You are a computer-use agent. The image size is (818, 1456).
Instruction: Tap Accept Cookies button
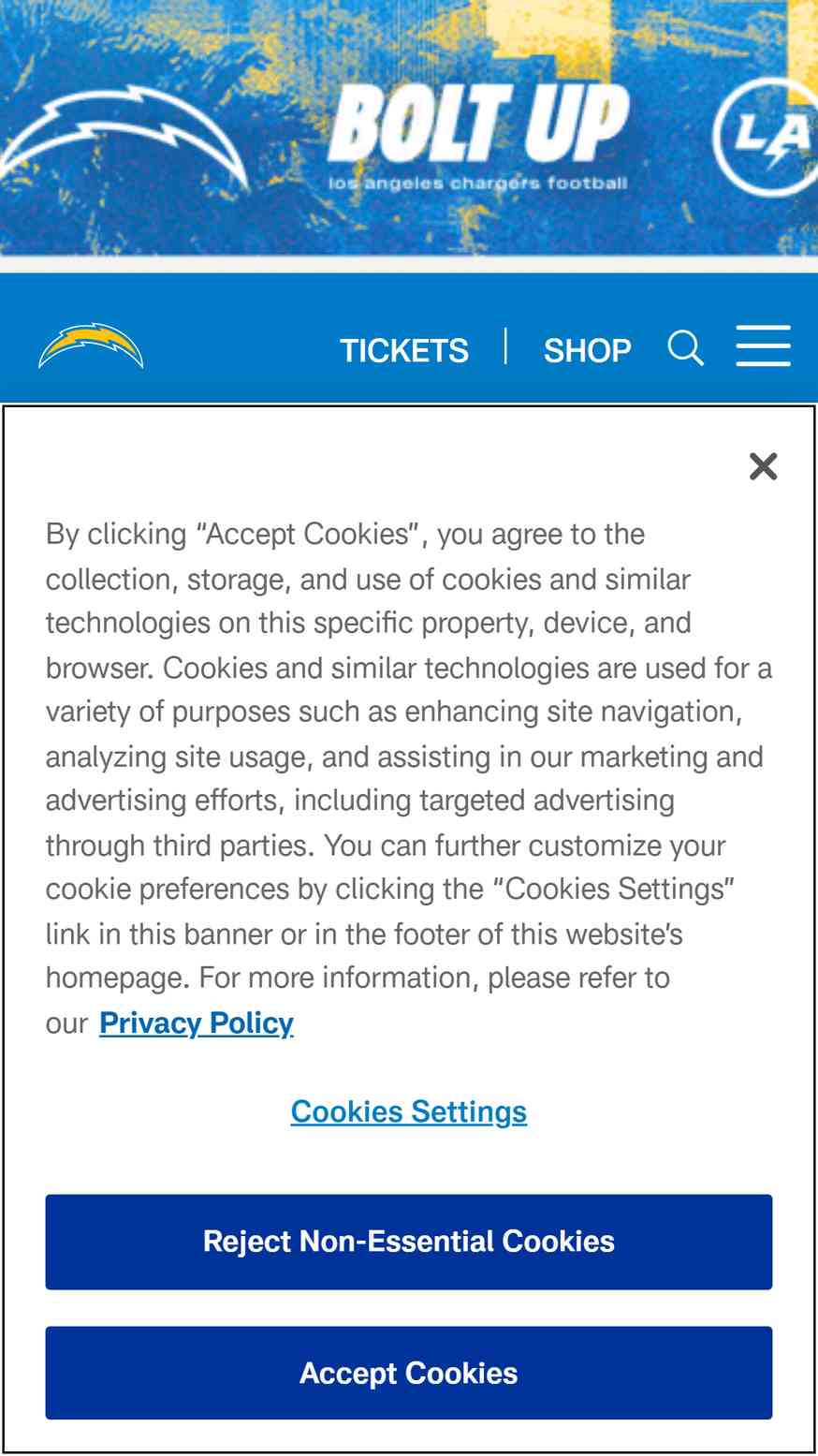[408, 1373]
